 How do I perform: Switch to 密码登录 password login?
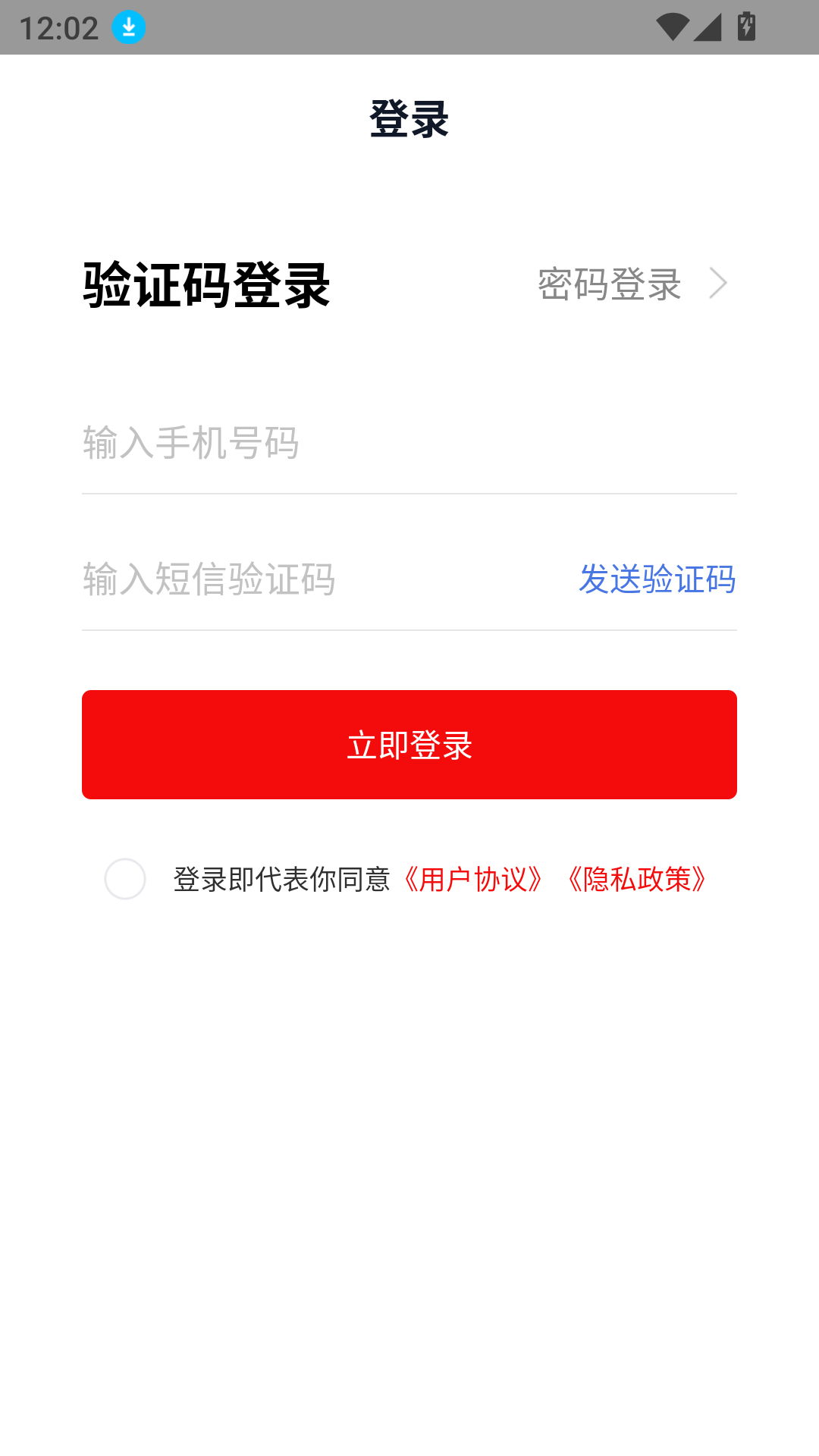coord(631,284)
